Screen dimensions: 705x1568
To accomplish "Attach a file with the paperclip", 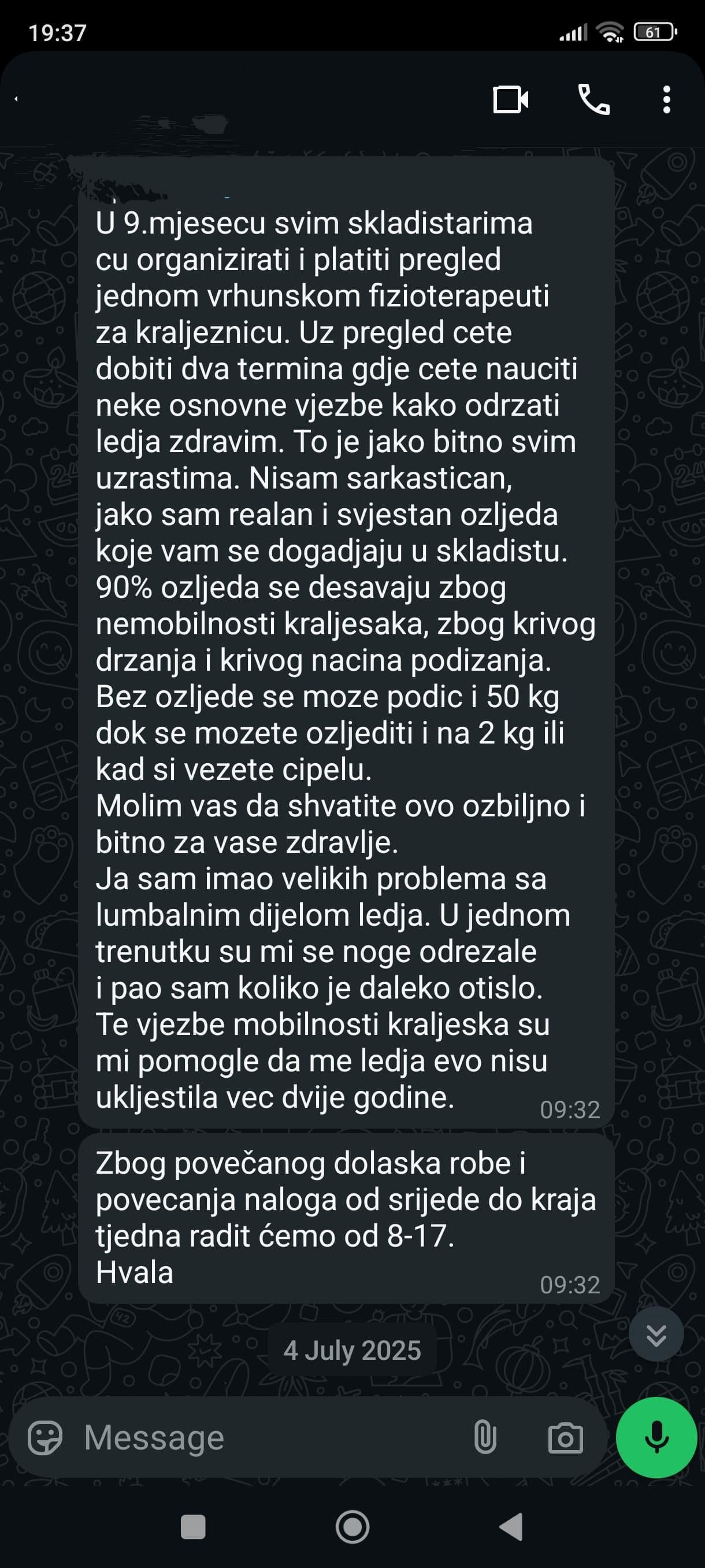I will point(485,1438).
